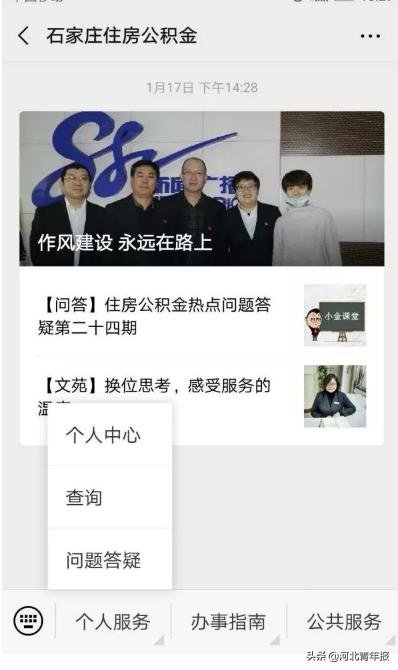This screenshot has height=670, width=398.
Task: Switch to keyboard input icon
Action: (x=28, y=620)
